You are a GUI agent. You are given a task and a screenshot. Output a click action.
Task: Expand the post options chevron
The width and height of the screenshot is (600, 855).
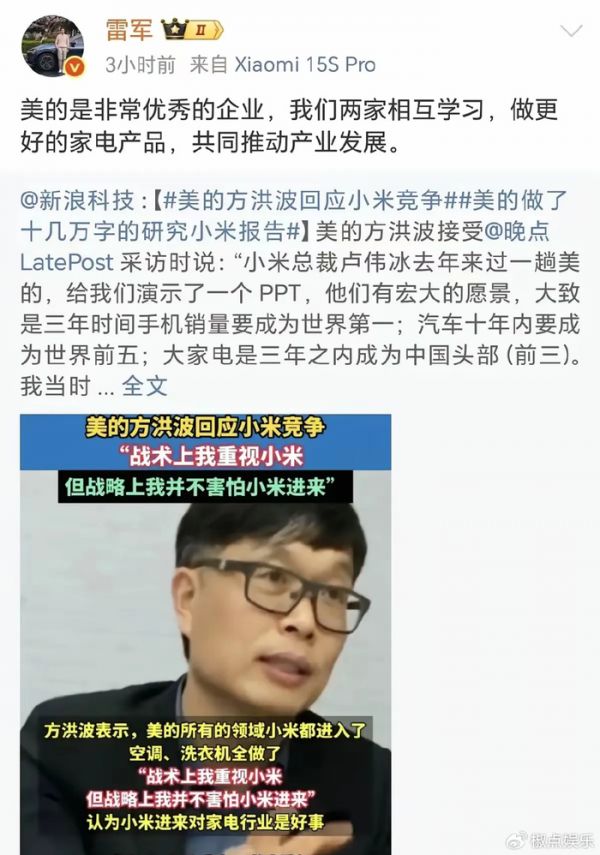(x=571, y=31)
